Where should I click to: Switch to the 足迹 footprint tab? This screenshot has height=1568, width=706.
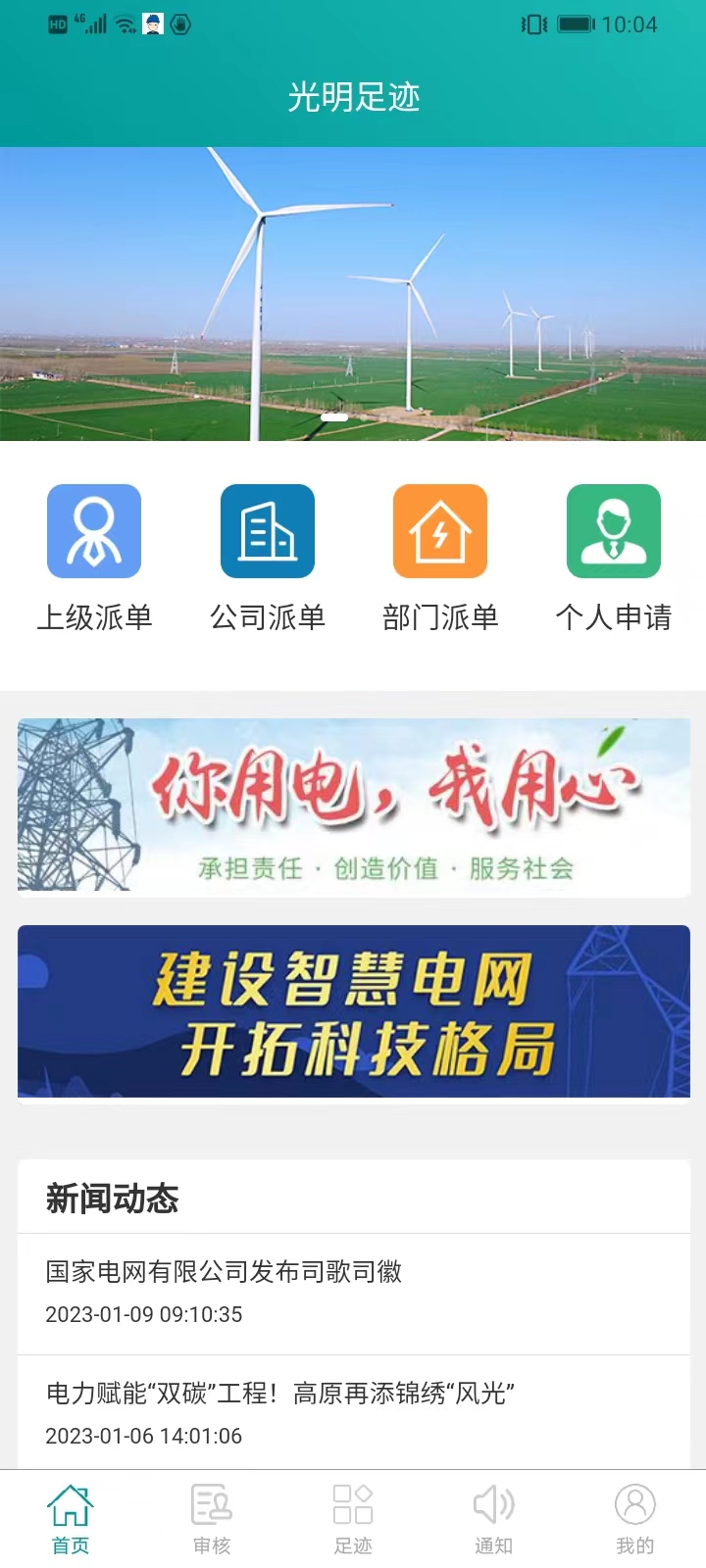pyautogui.click(x=353, y=1519)
